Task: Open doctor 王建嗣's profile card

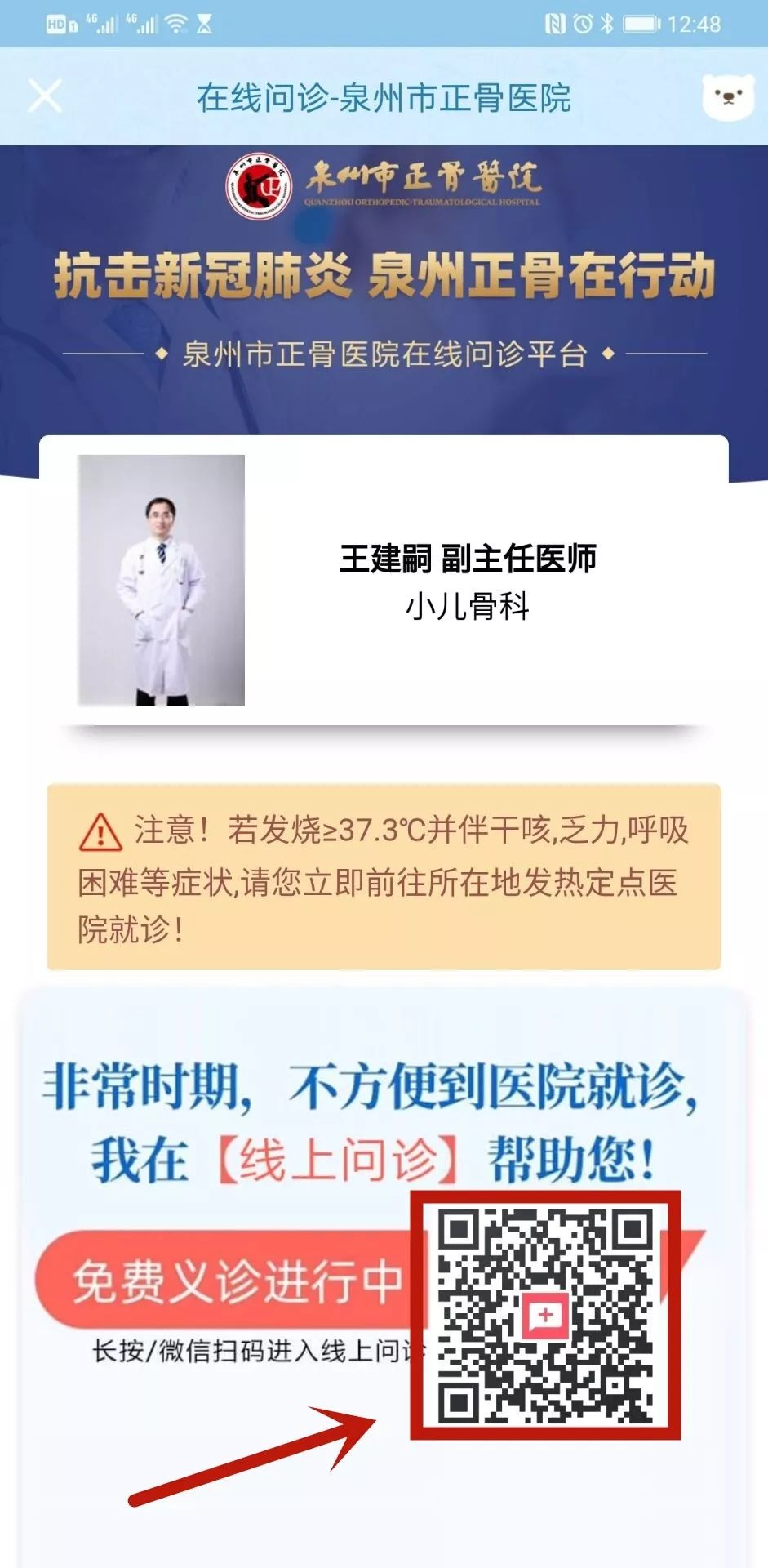Action: click(x=384, y=580)
